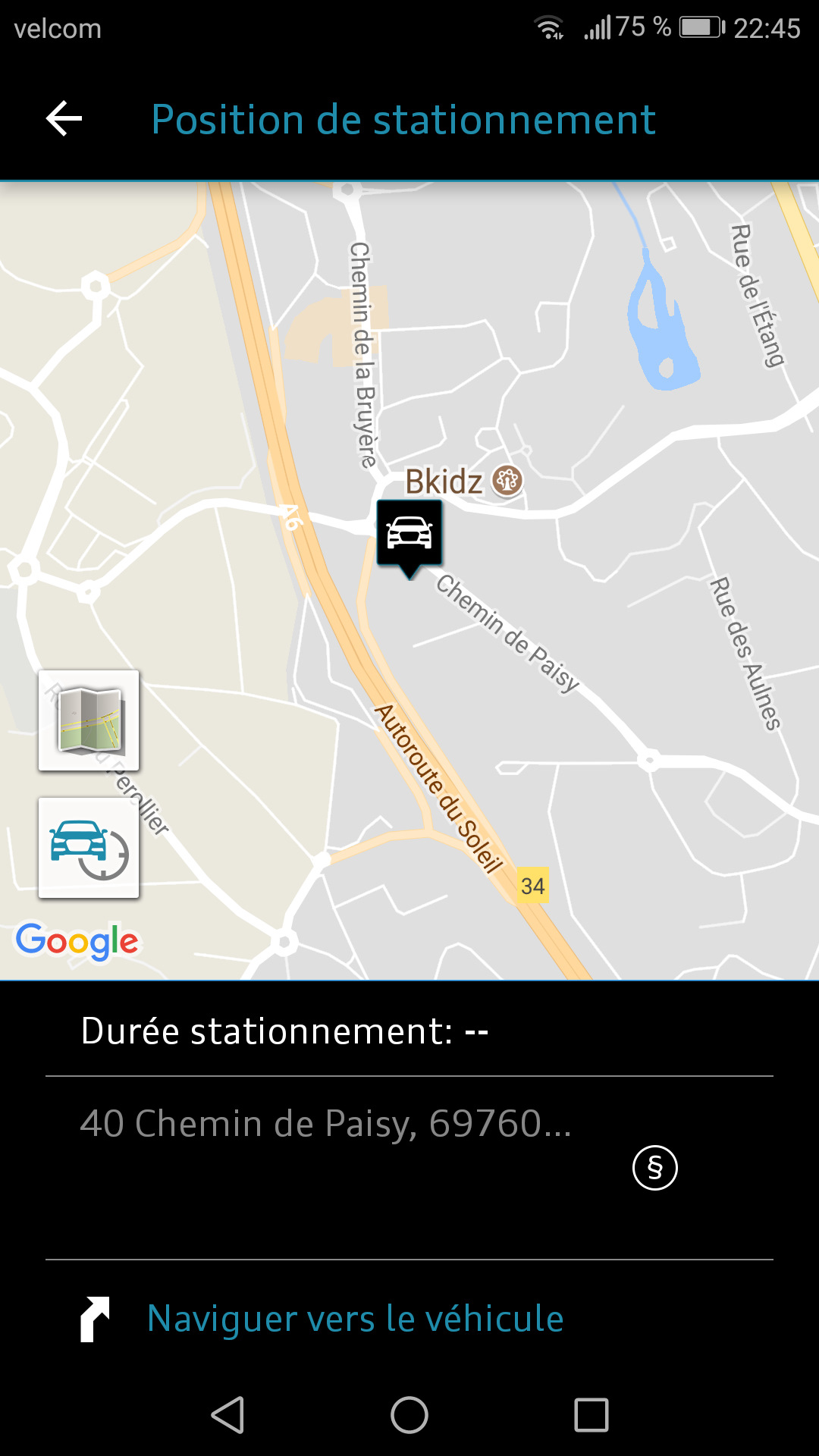Tap the system home button
Viewport: 819px width, 1456px height.
tap(409, 1415)
